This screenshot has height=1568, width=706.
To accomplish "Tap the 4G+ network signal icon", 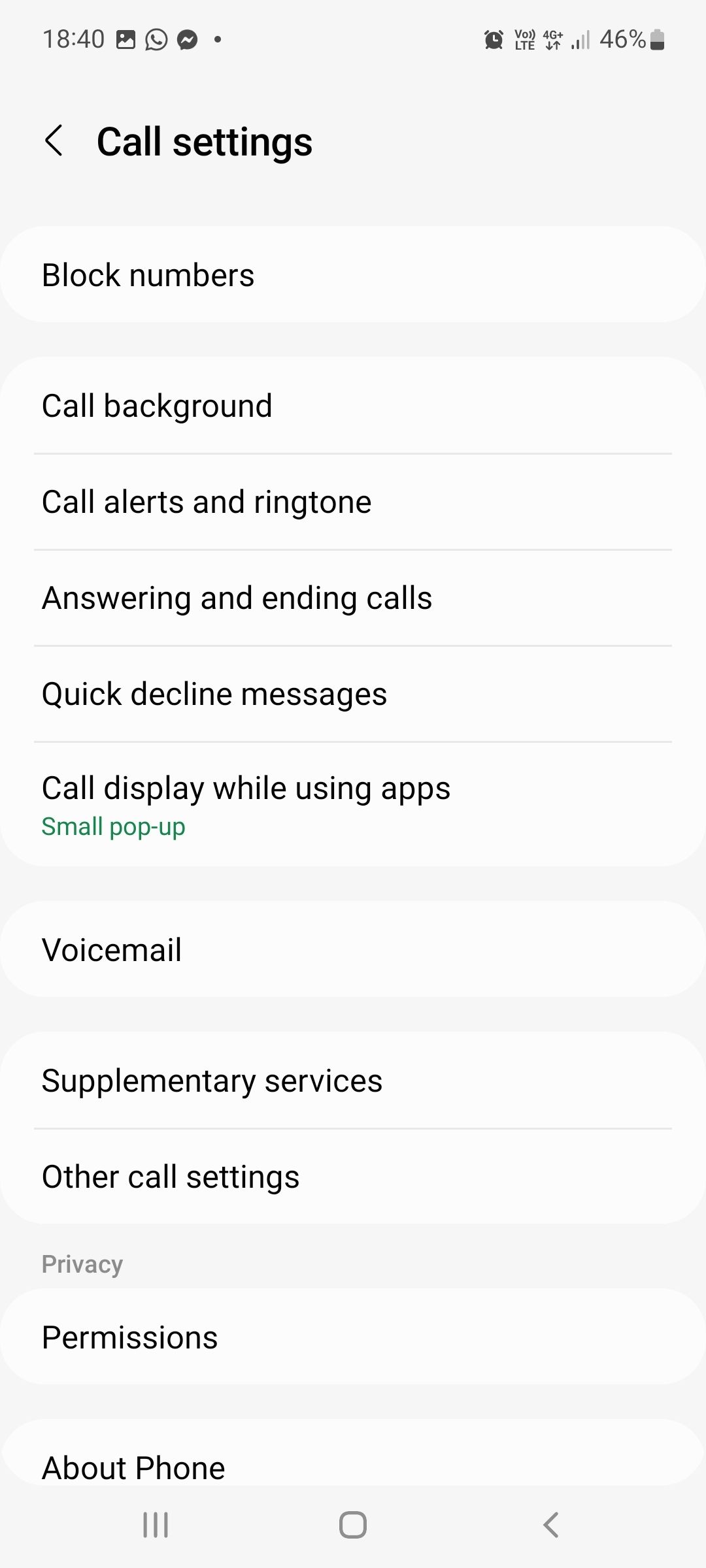I will coord(552,39).
